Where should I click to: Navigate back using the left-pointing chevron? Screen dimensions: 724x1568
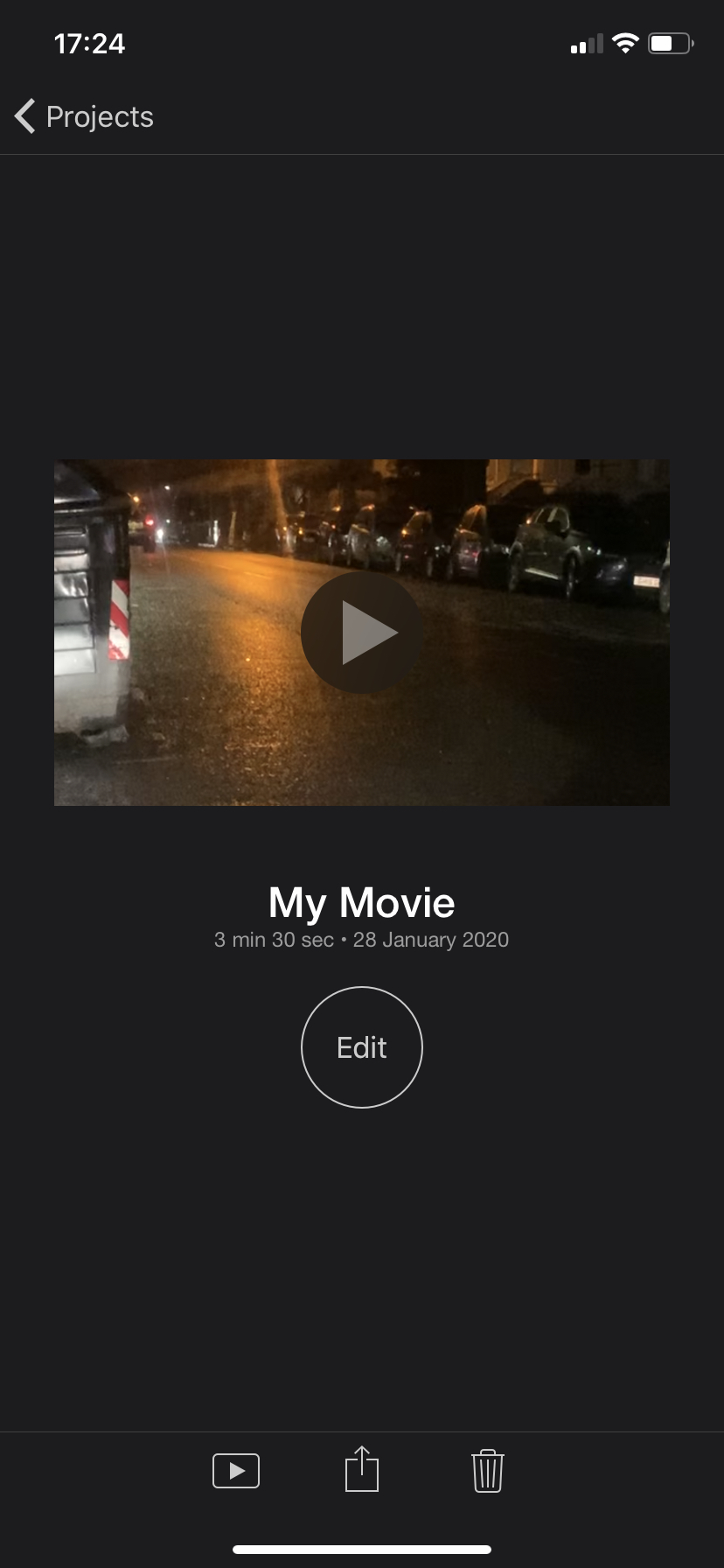click(x=23, y=115)
